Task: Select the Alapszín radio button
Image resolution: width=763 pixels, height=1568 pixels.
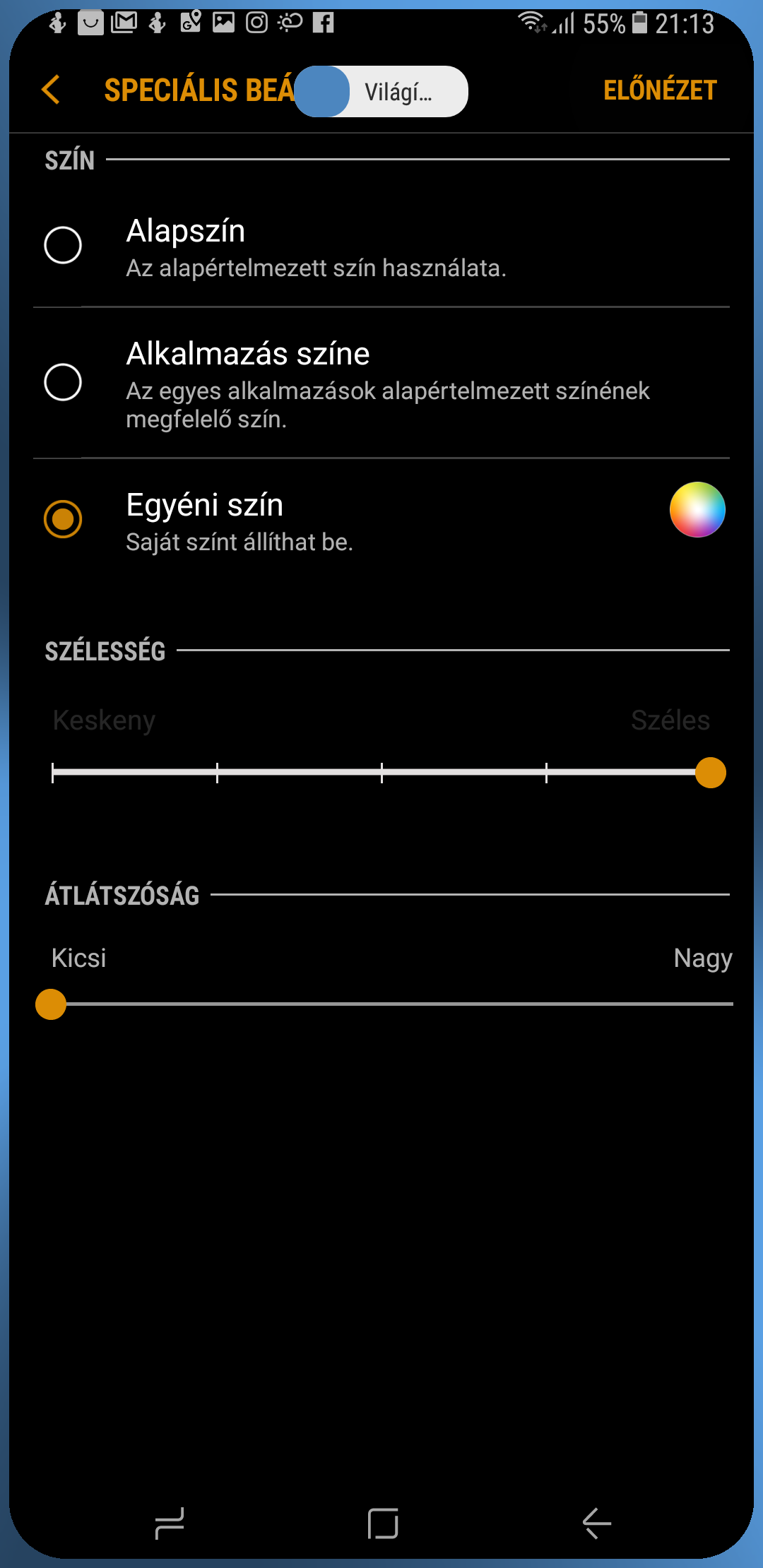Action: click(62, 245)
